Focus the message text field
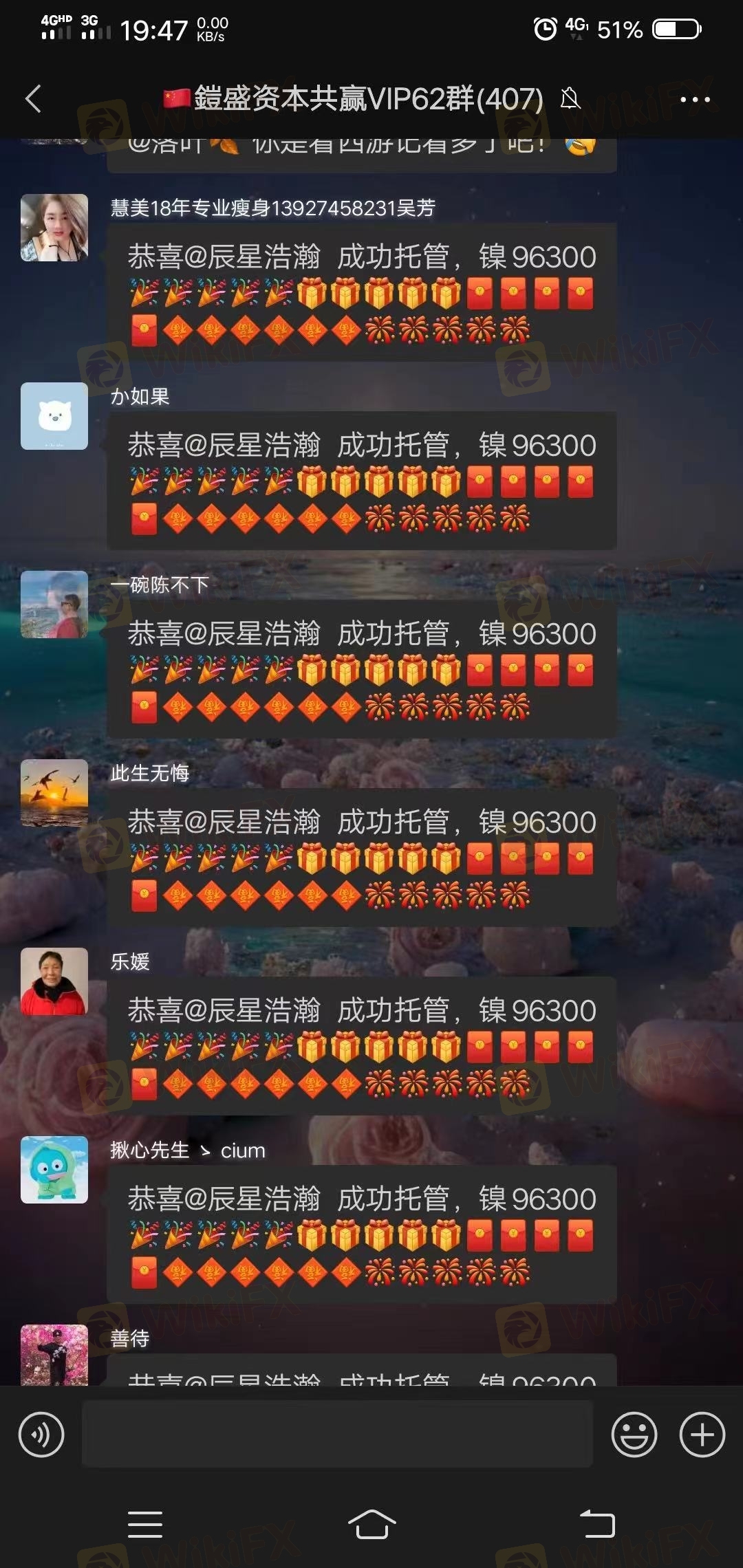The height and width of the screenshot is (1568, 743). pyautogui.click(x=337, y=1435)
